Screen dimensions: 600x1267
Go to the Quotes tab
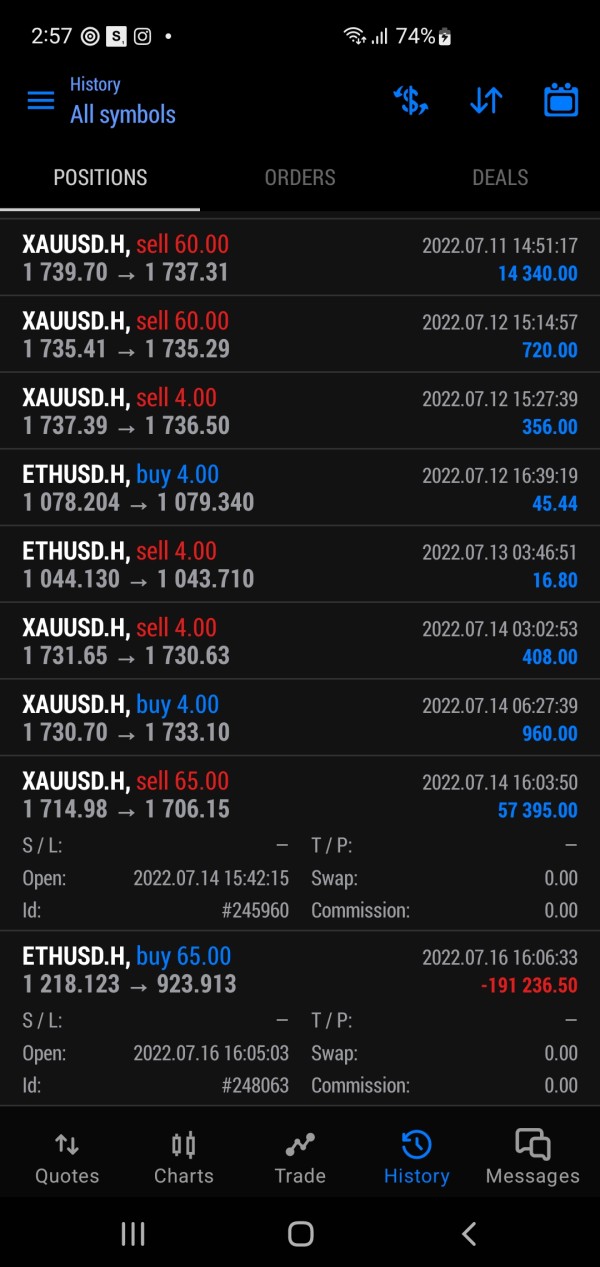tap(67, 1158)
